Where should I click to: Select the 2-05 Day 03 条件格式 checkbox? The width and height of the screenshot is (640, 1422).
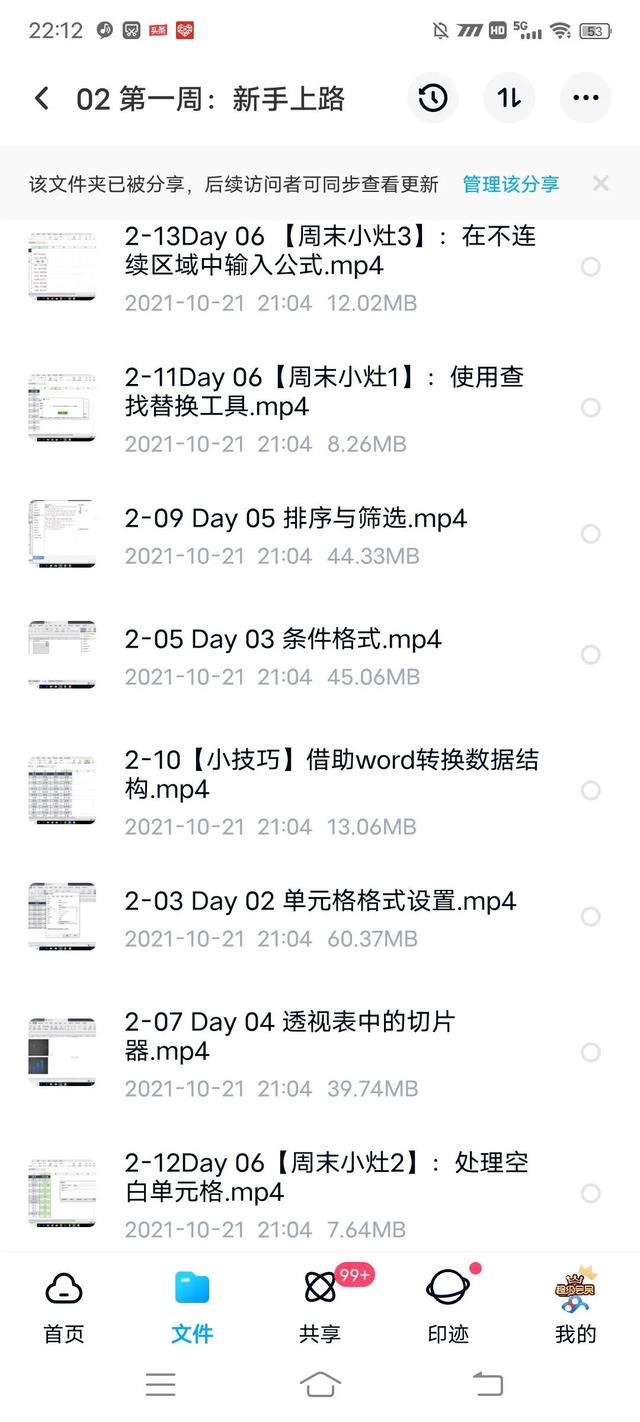[x=591, y=654]
